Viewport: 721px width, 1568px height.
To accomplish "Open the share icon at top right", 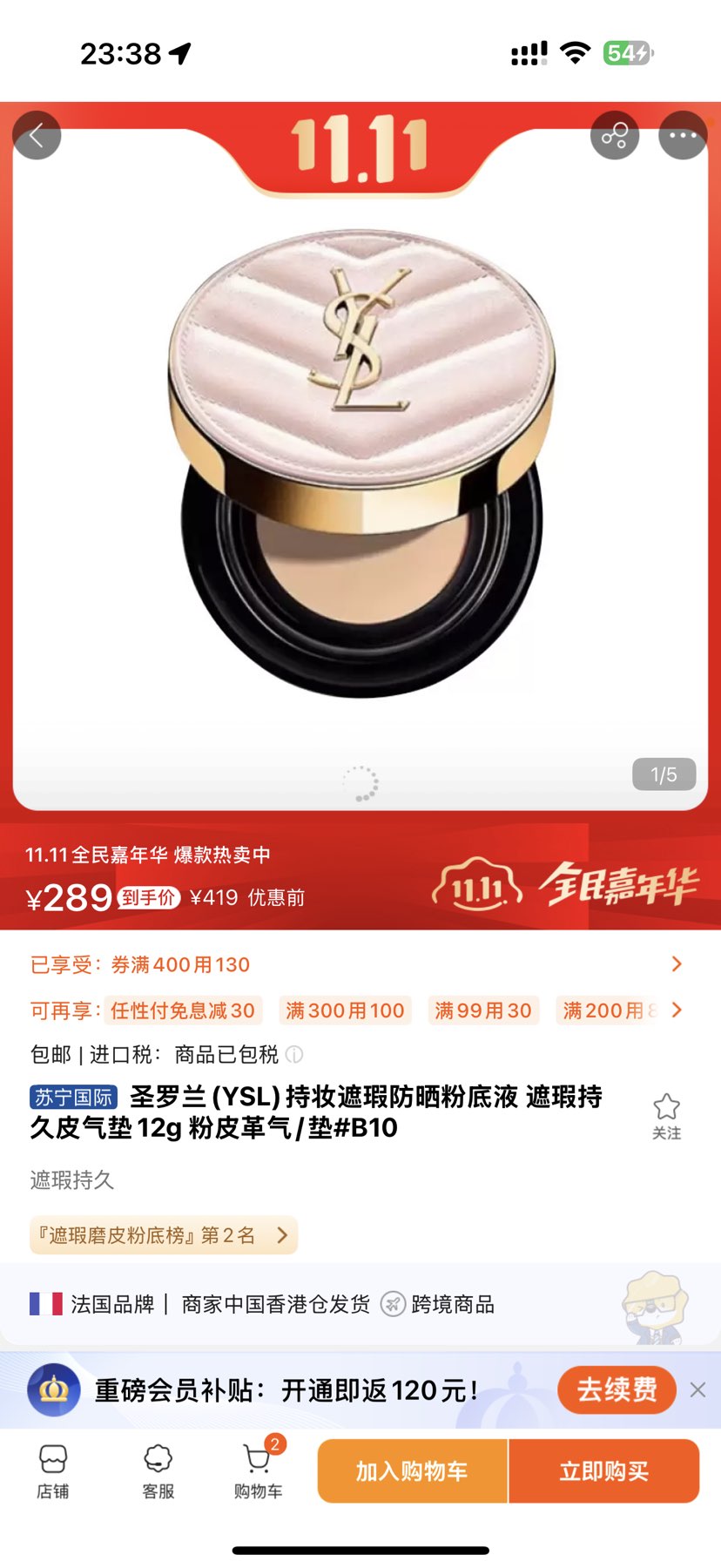I will 615,136.
